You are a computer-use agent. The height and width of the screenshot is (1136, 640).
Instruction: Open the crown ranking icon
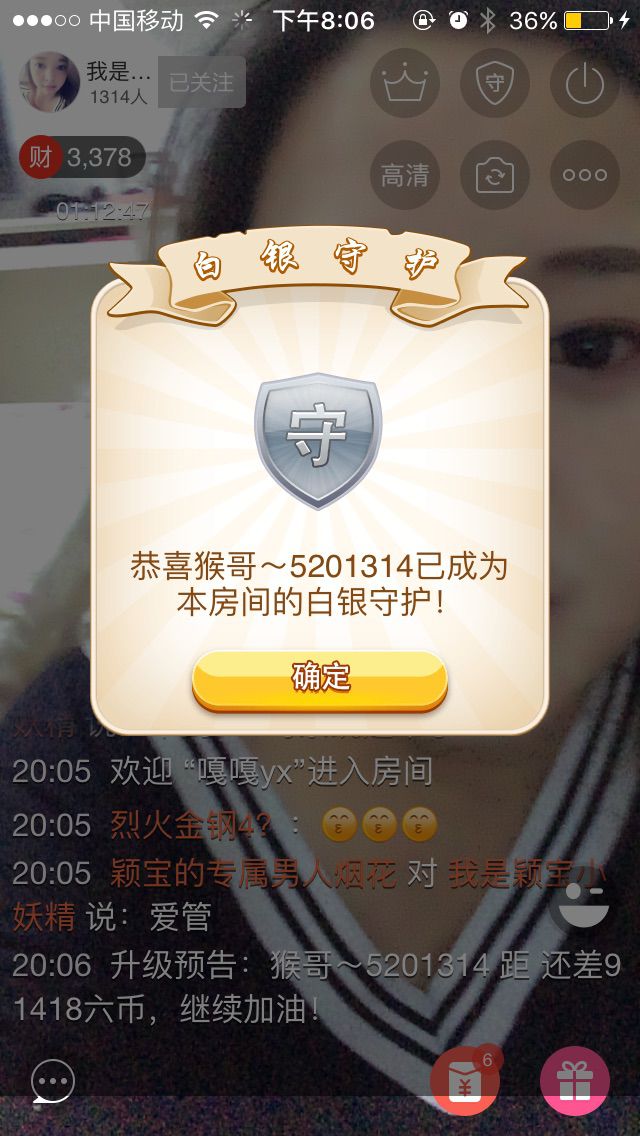(405, 83)
